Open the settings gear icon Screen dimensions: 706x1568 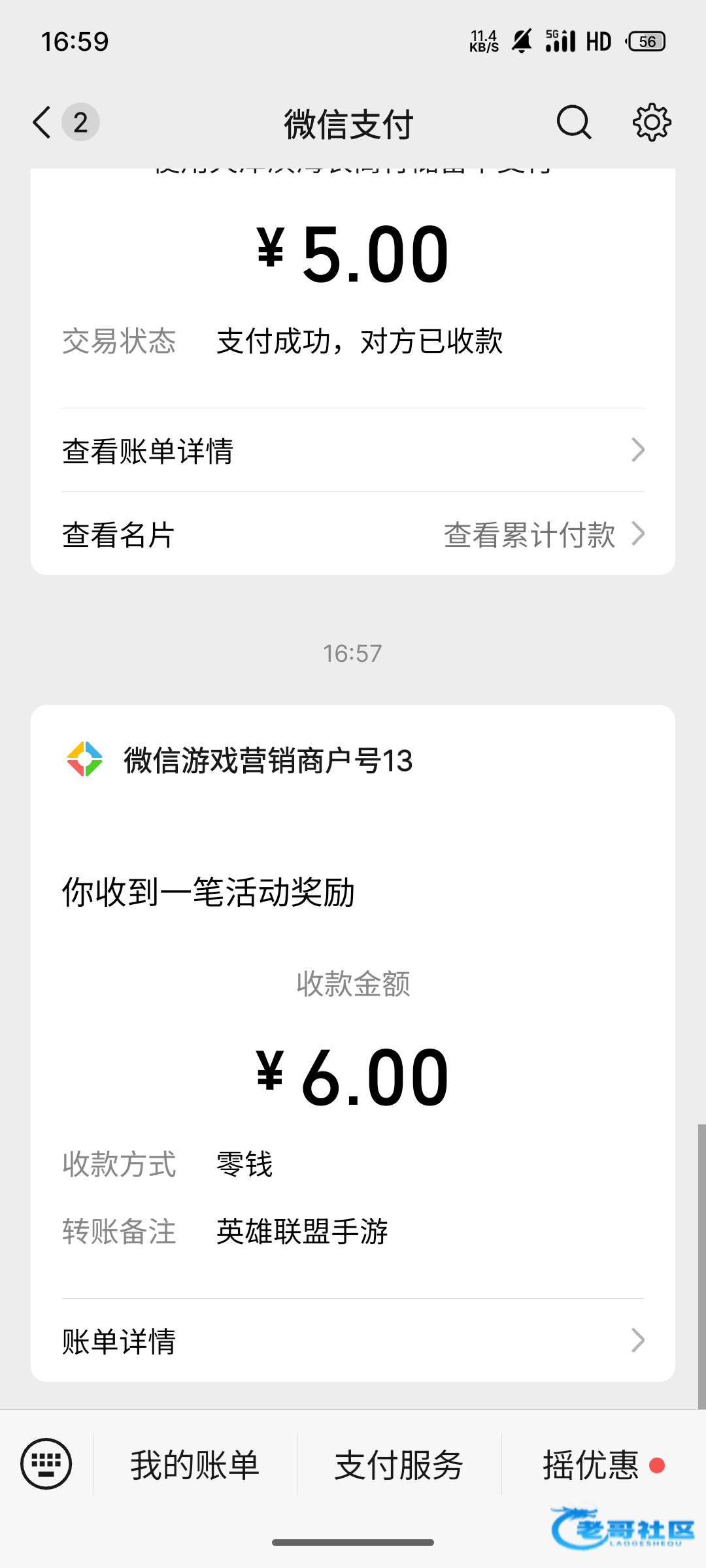pyautogui.click(x=652, y=122)
